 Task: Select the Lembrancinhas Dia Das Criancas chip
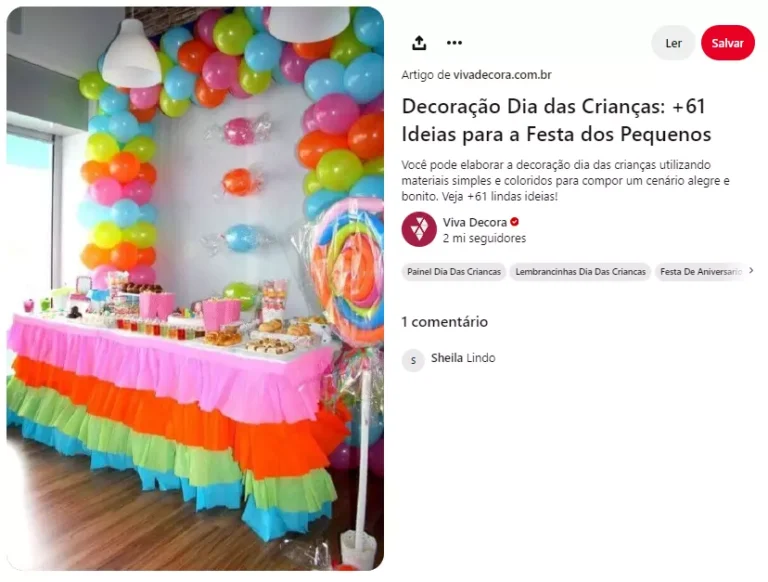click(580, 272)
